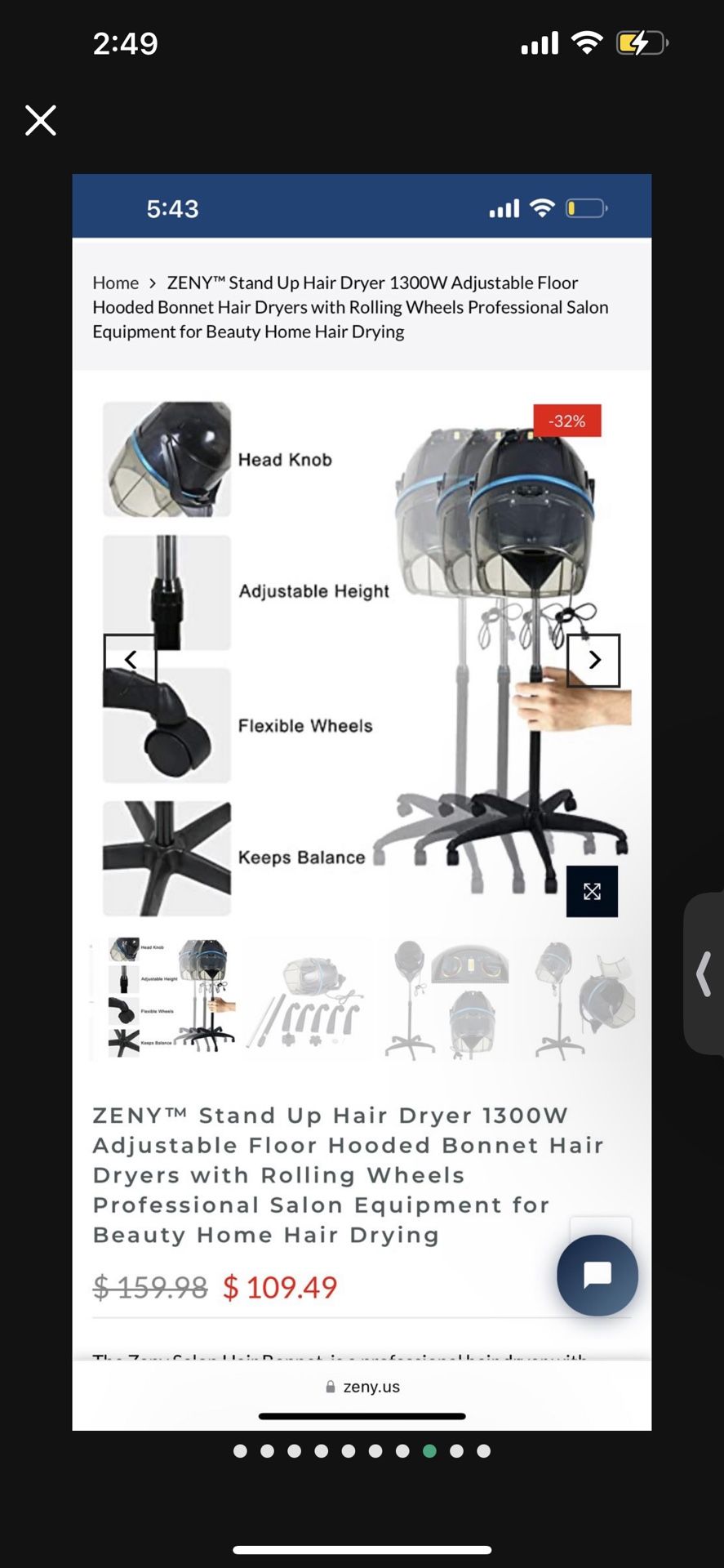Close the listing with the X icon
This screenshot has height=1568, width=724.
pyautogui.click(x=40, y=120)
